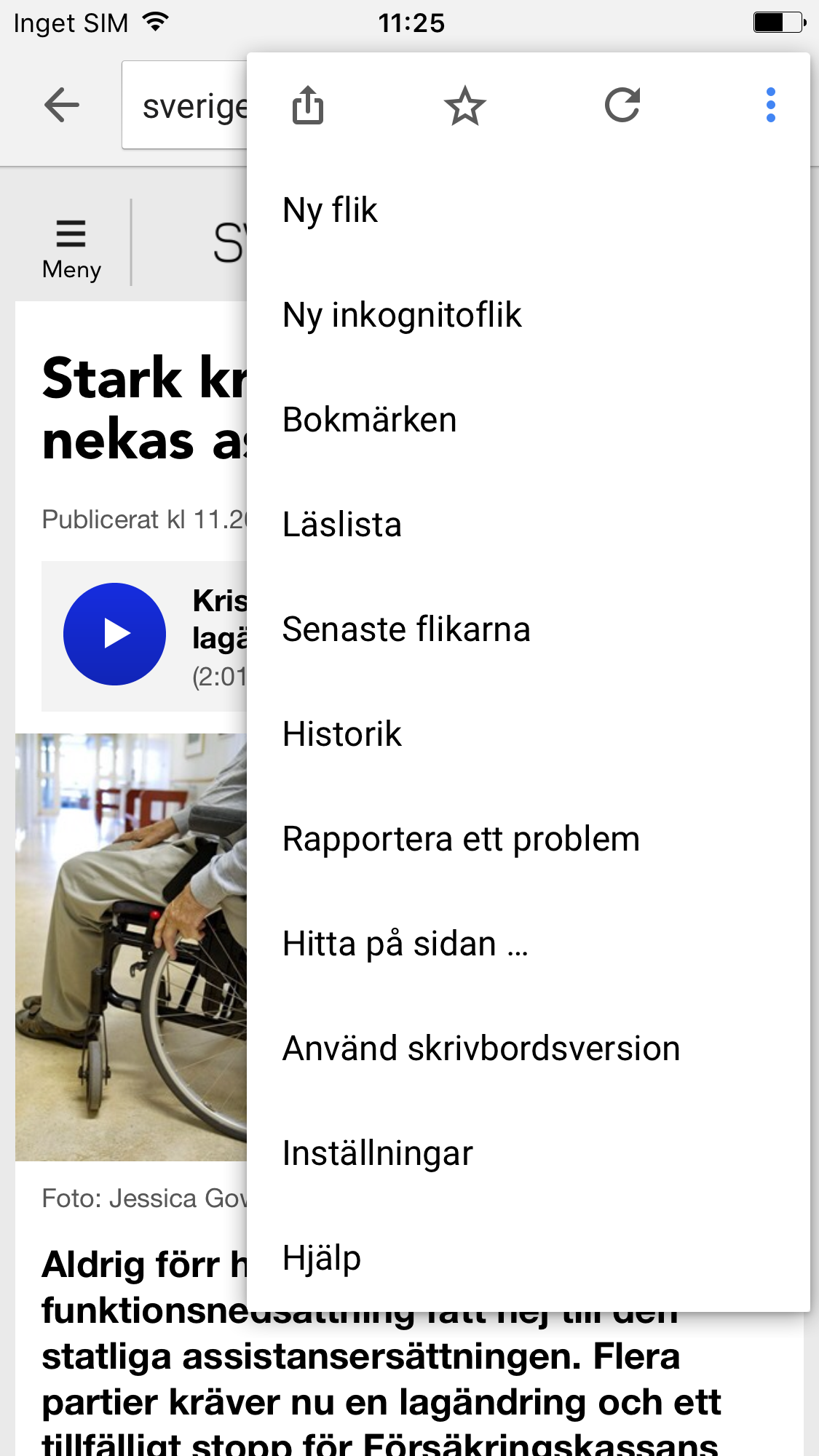Open Bokmärken
The width and height of the screenshot is (819, 1456).
click(369, 420)
